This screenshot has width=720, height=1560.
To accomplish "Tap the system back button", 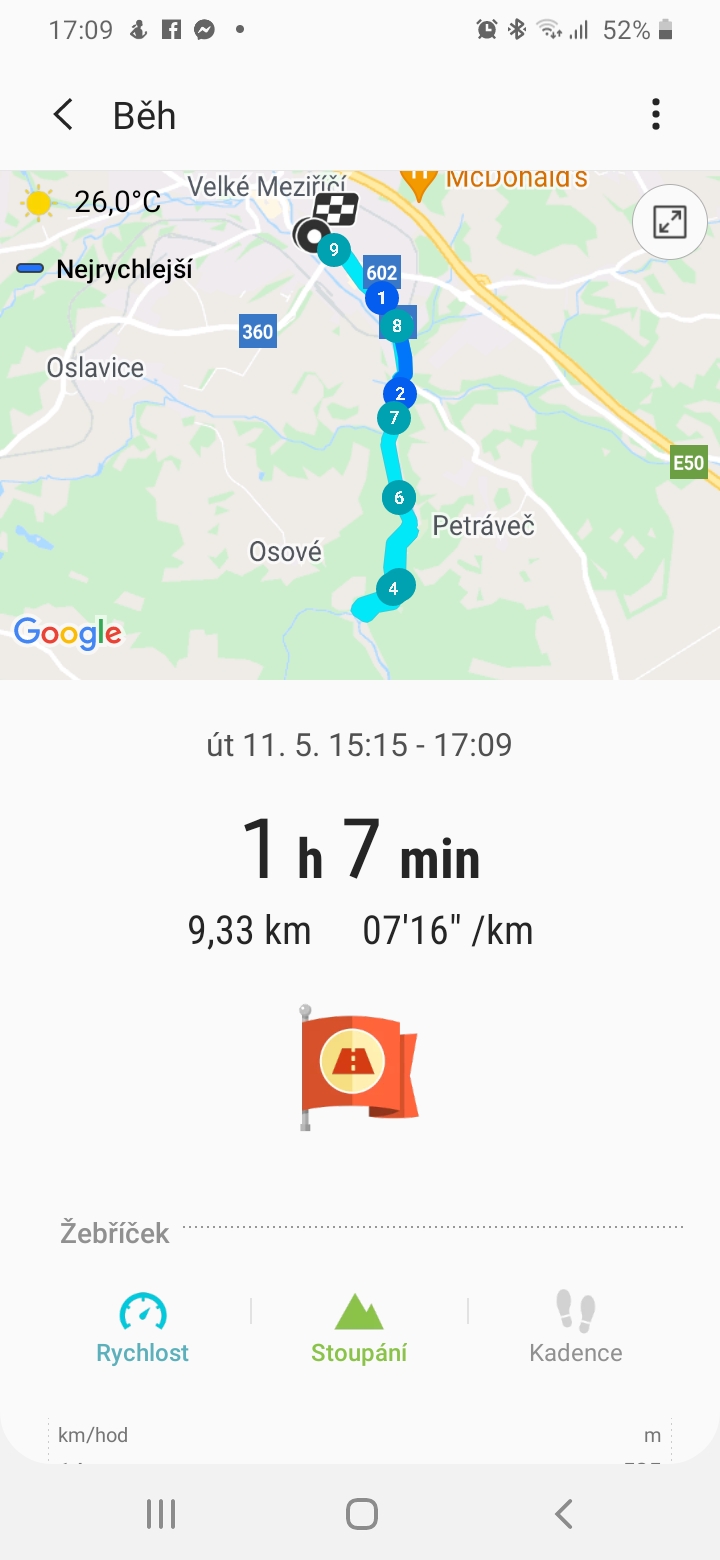I will pos(564,1514).
